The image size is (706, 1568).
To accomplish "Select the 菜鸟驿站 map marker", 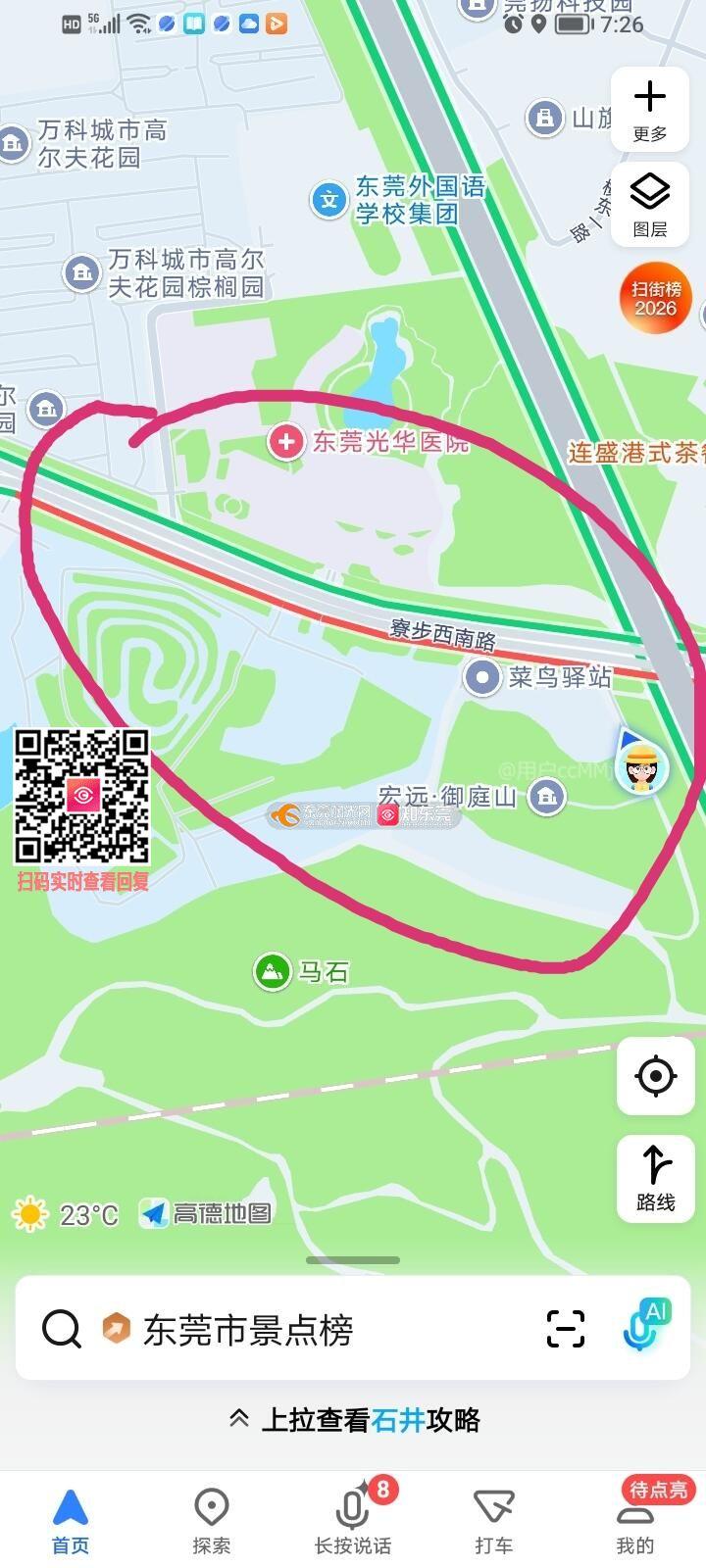I will [x=482, y=677].
